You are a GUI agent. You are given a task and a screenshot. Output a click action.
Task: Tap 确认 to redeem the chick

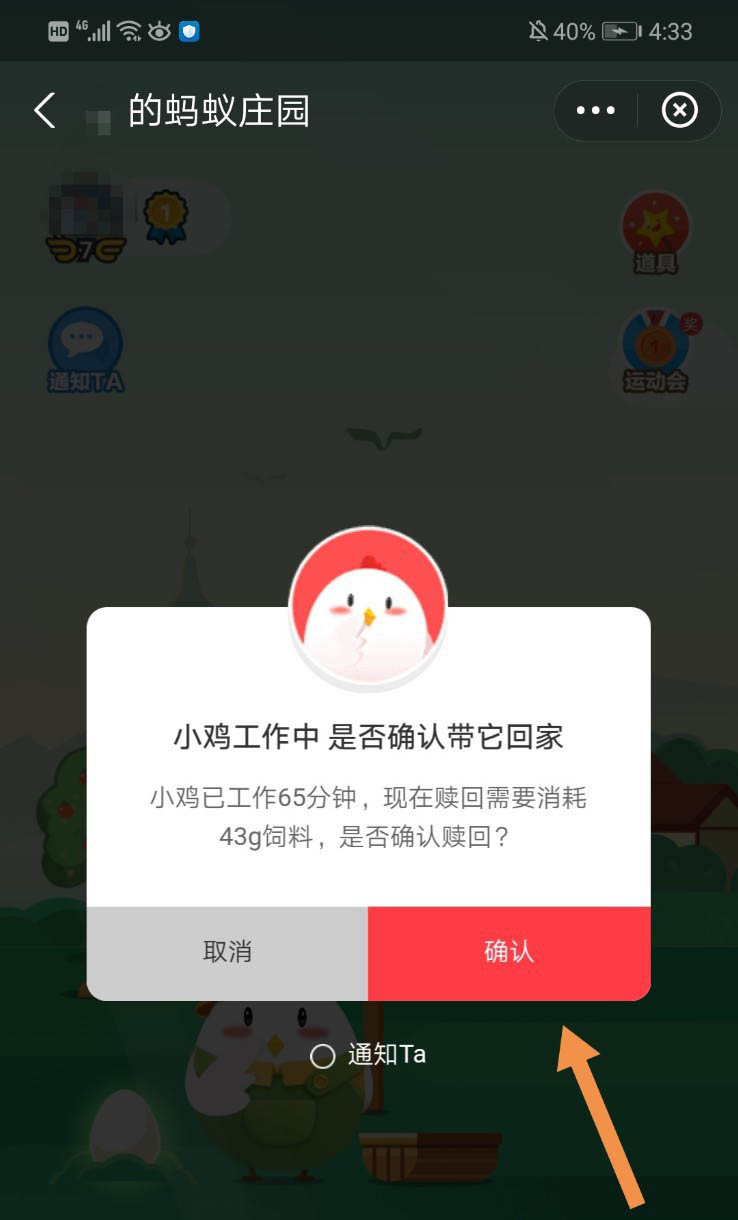509,952
